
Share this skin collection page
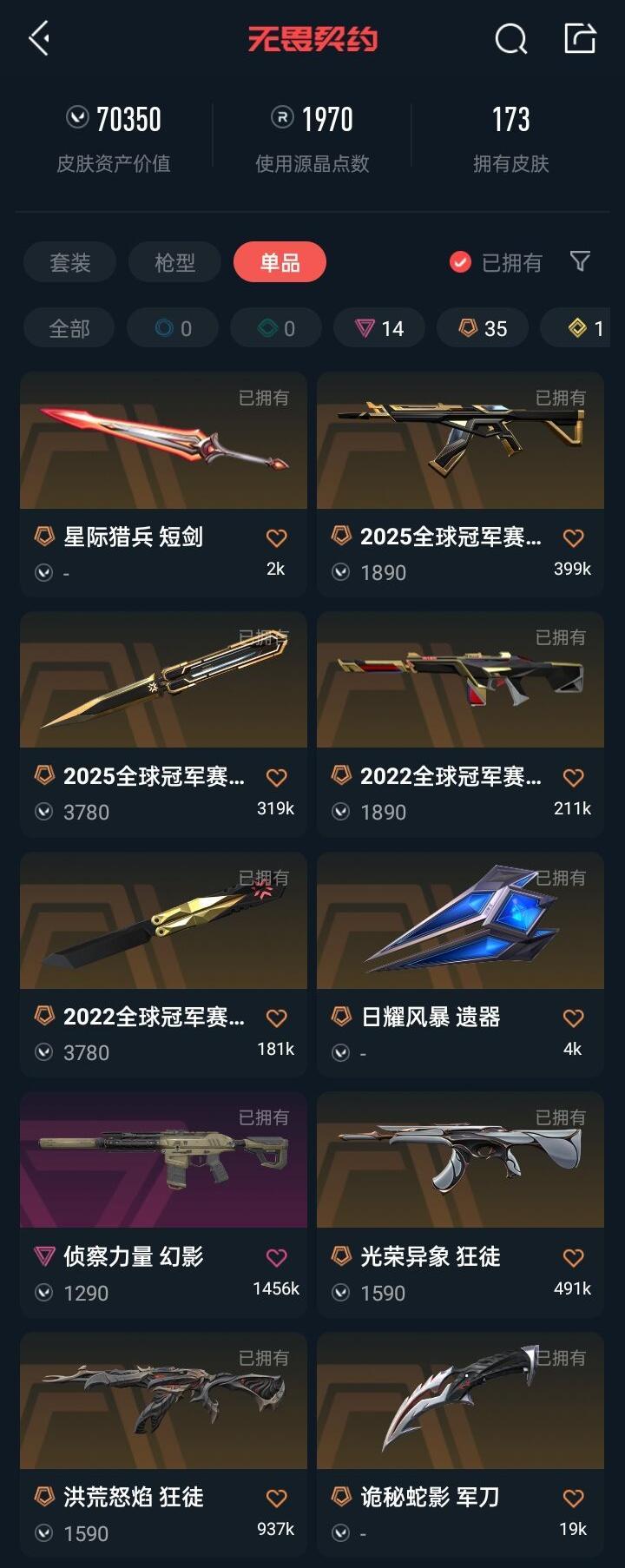coord(580,39)
